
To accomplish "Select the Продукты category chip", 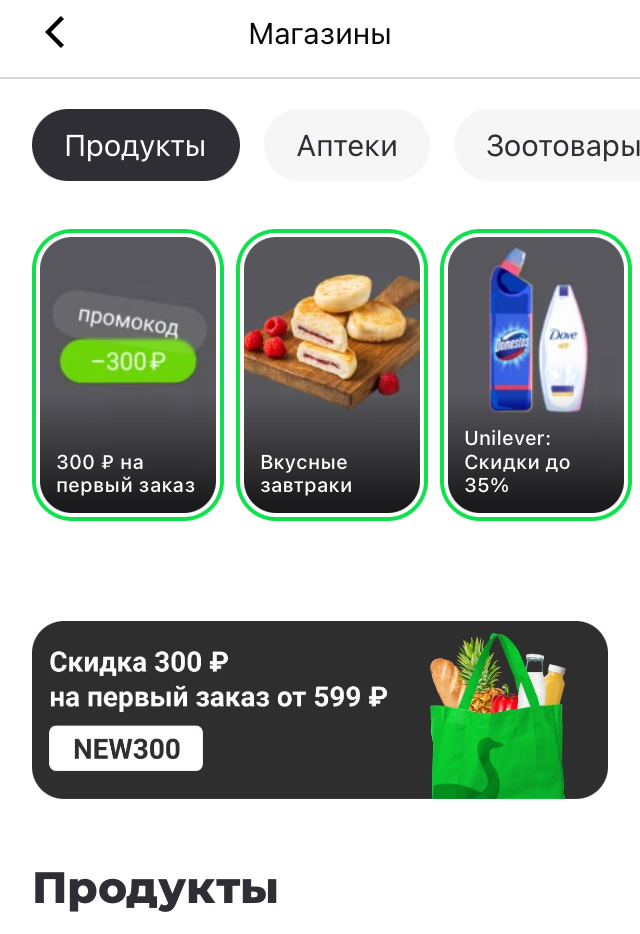I will point(136,145).
